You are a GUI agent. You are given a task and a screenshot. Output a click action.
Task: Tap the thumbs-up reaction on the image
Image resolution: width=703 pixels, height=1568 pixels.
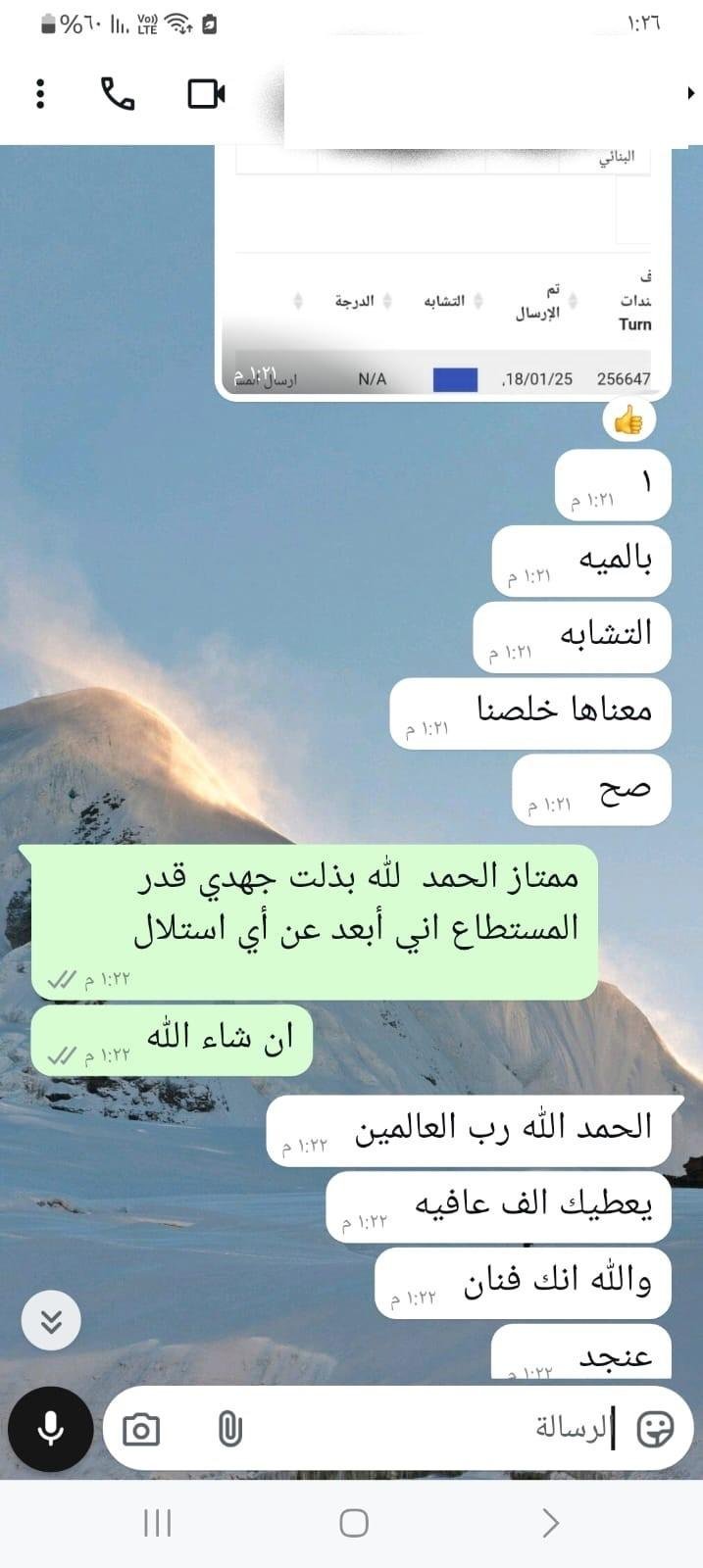pos(628,421)
